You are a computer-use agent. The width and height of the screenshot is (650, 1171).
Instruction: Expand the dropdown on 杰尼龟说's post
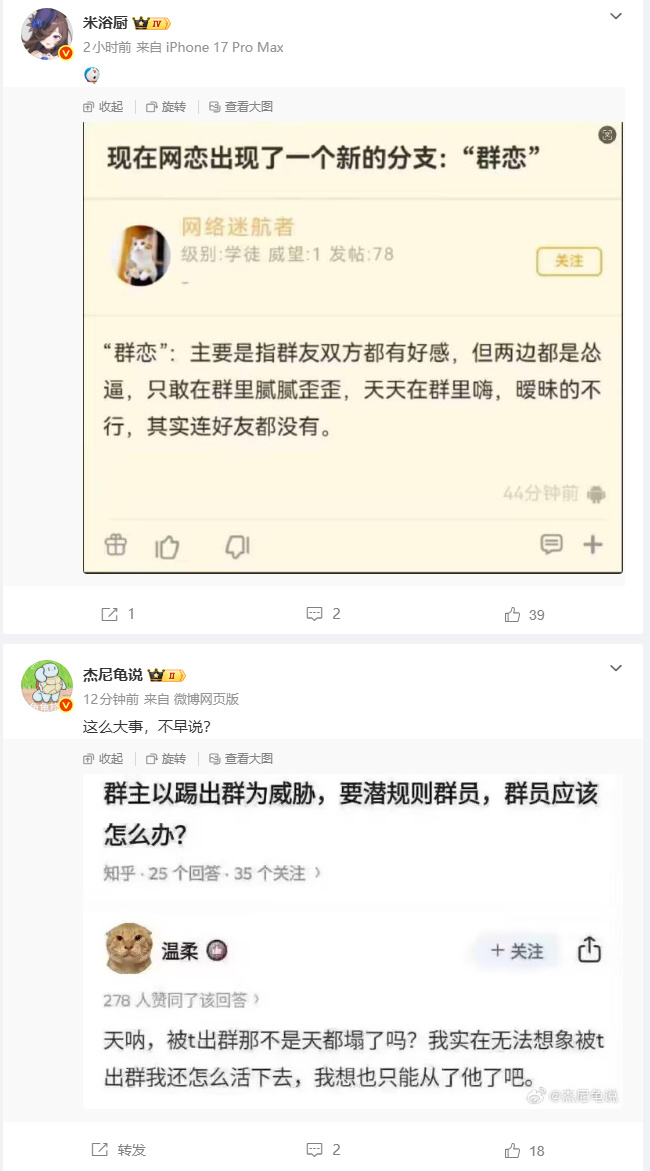(616, 668)
